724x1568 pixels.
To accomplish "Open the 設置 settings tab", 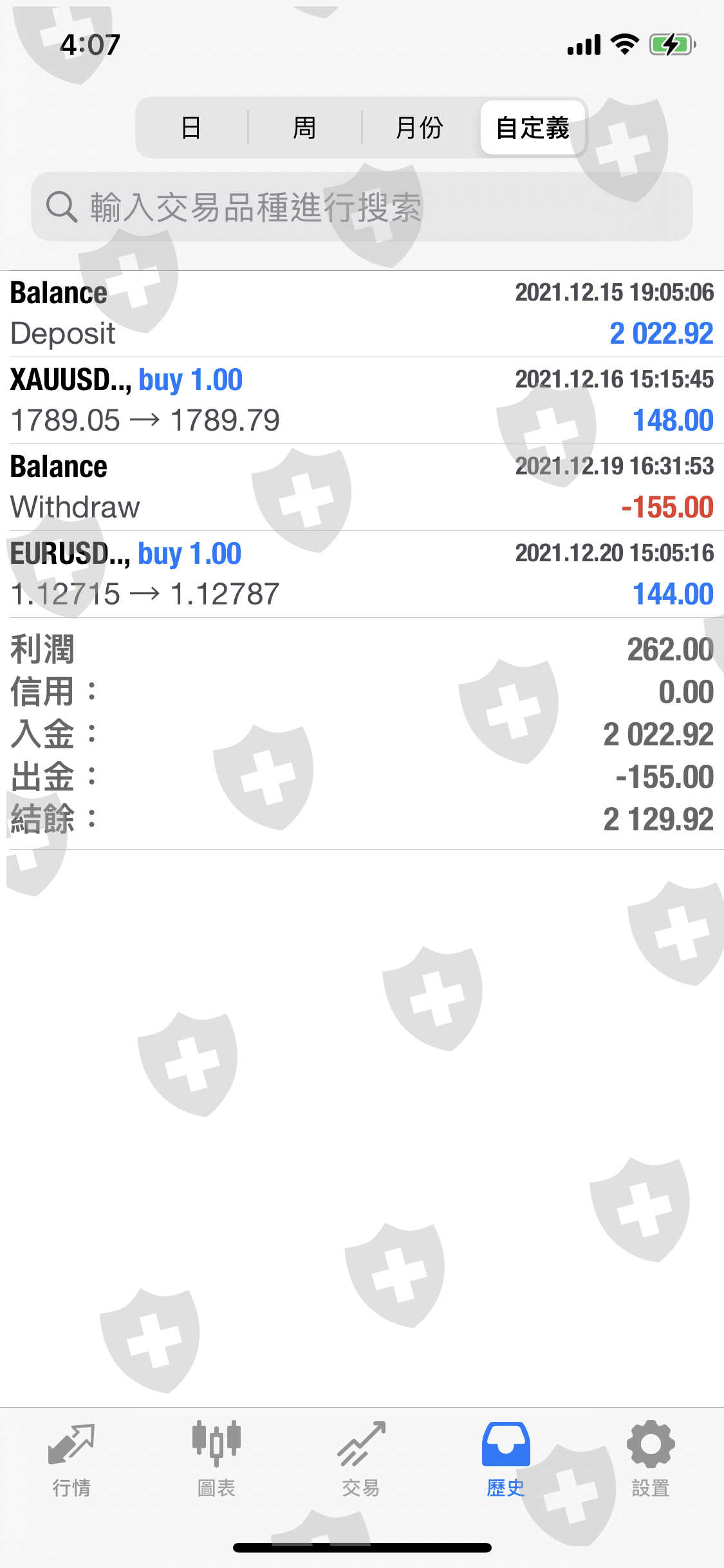I will [x=651, y=1459].
